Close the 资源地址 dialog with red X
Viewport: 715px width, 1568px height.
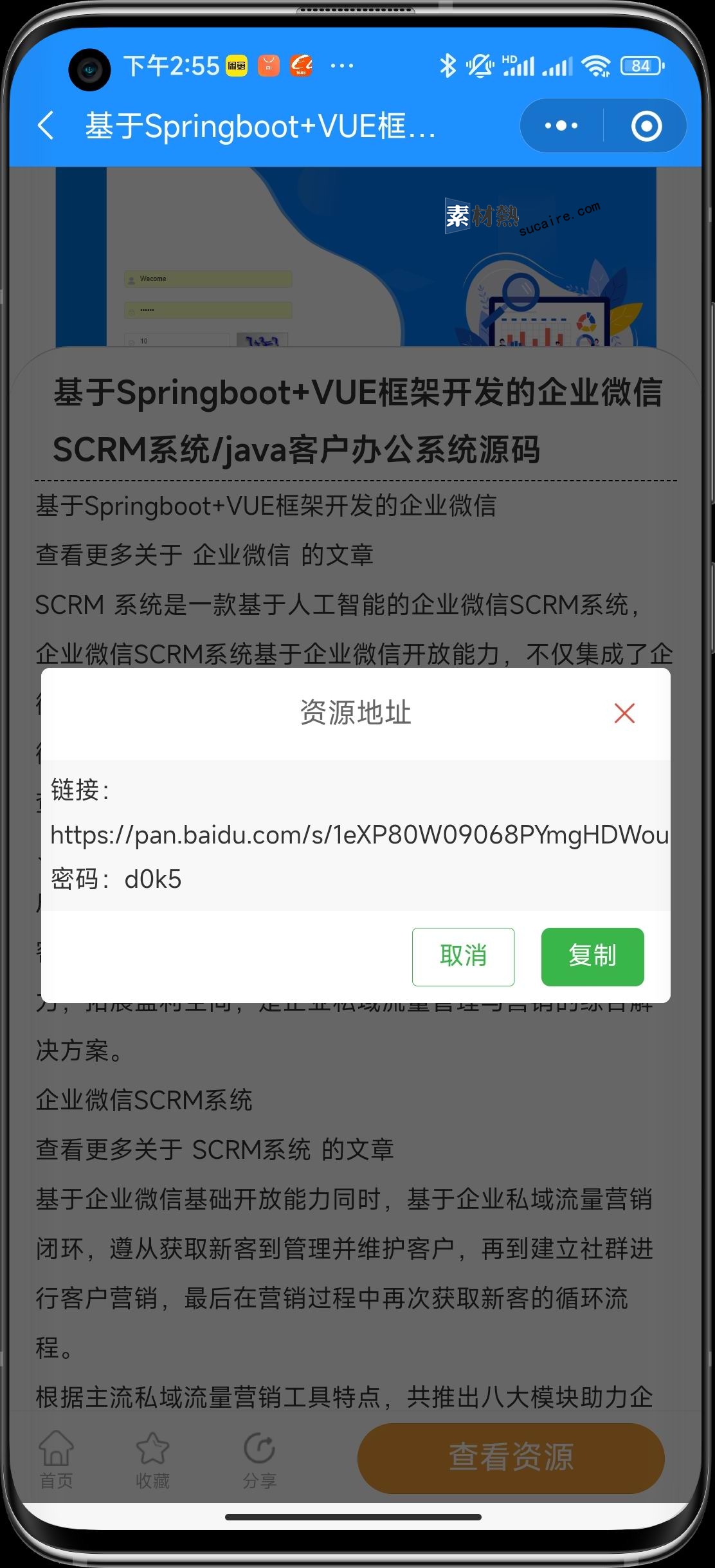pos(624,713)
